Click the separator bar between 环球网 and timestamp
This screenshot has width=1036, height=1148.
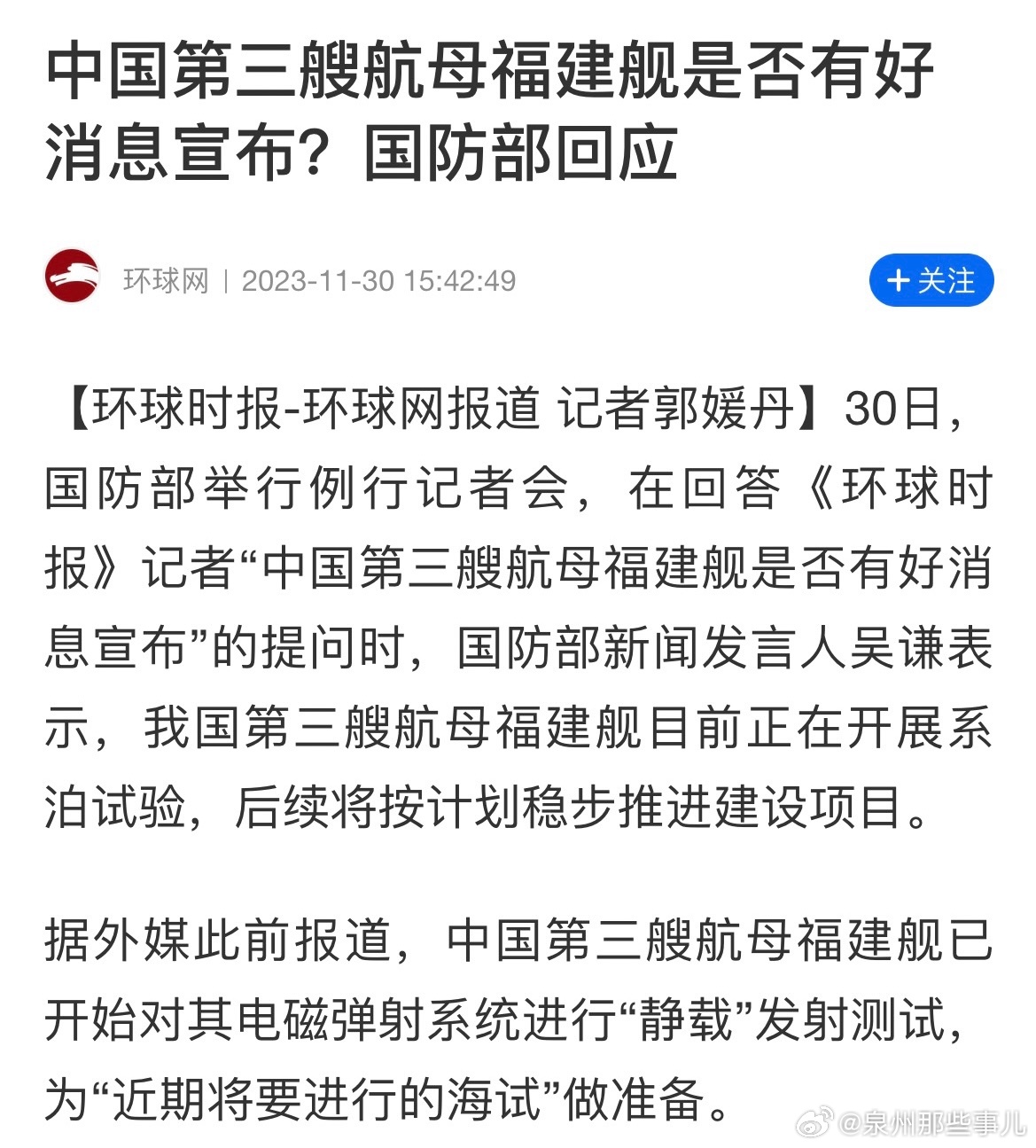(224, 280)
